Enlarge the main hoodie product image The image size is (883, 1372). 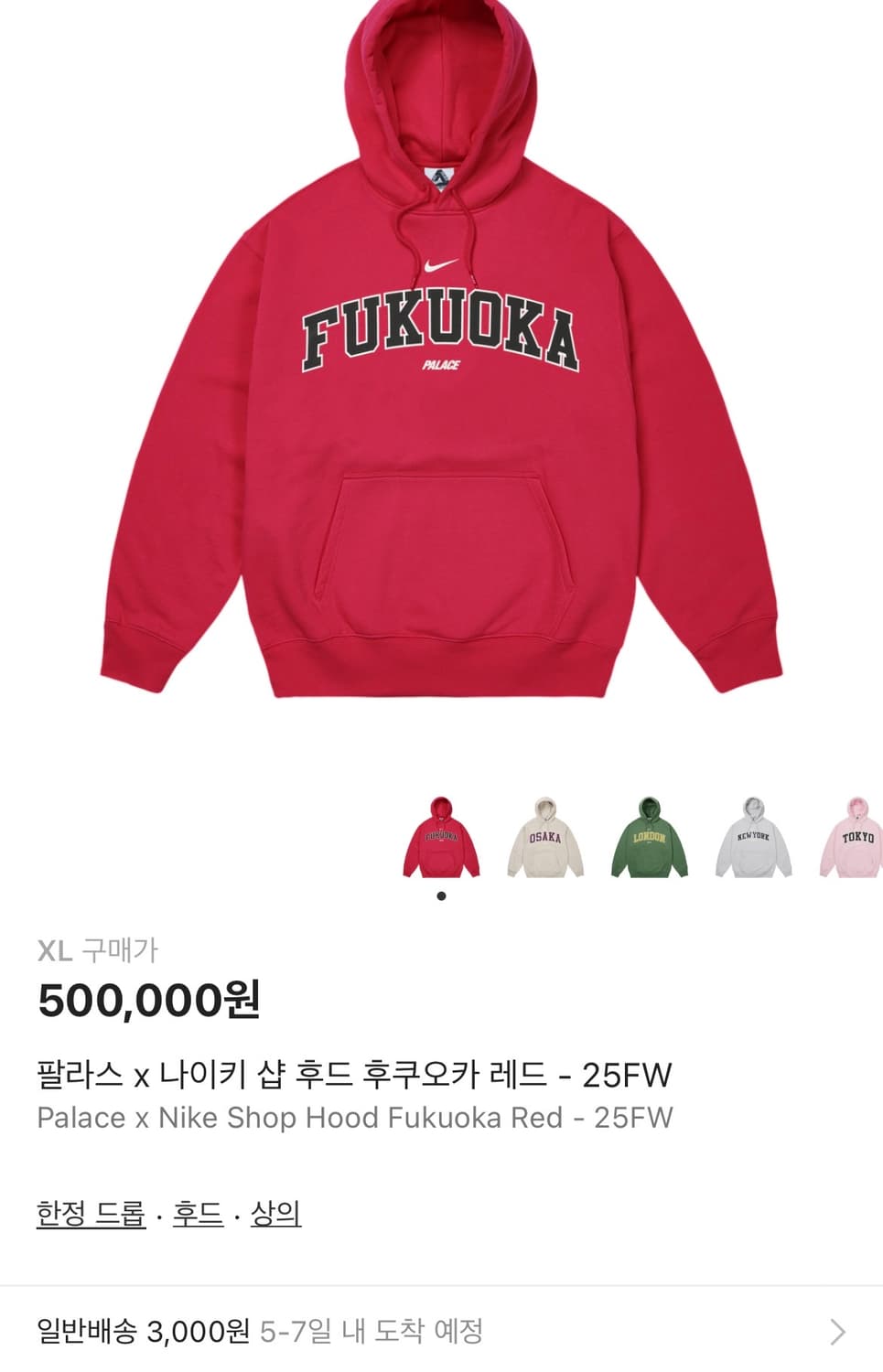click(x=439, y=366)
